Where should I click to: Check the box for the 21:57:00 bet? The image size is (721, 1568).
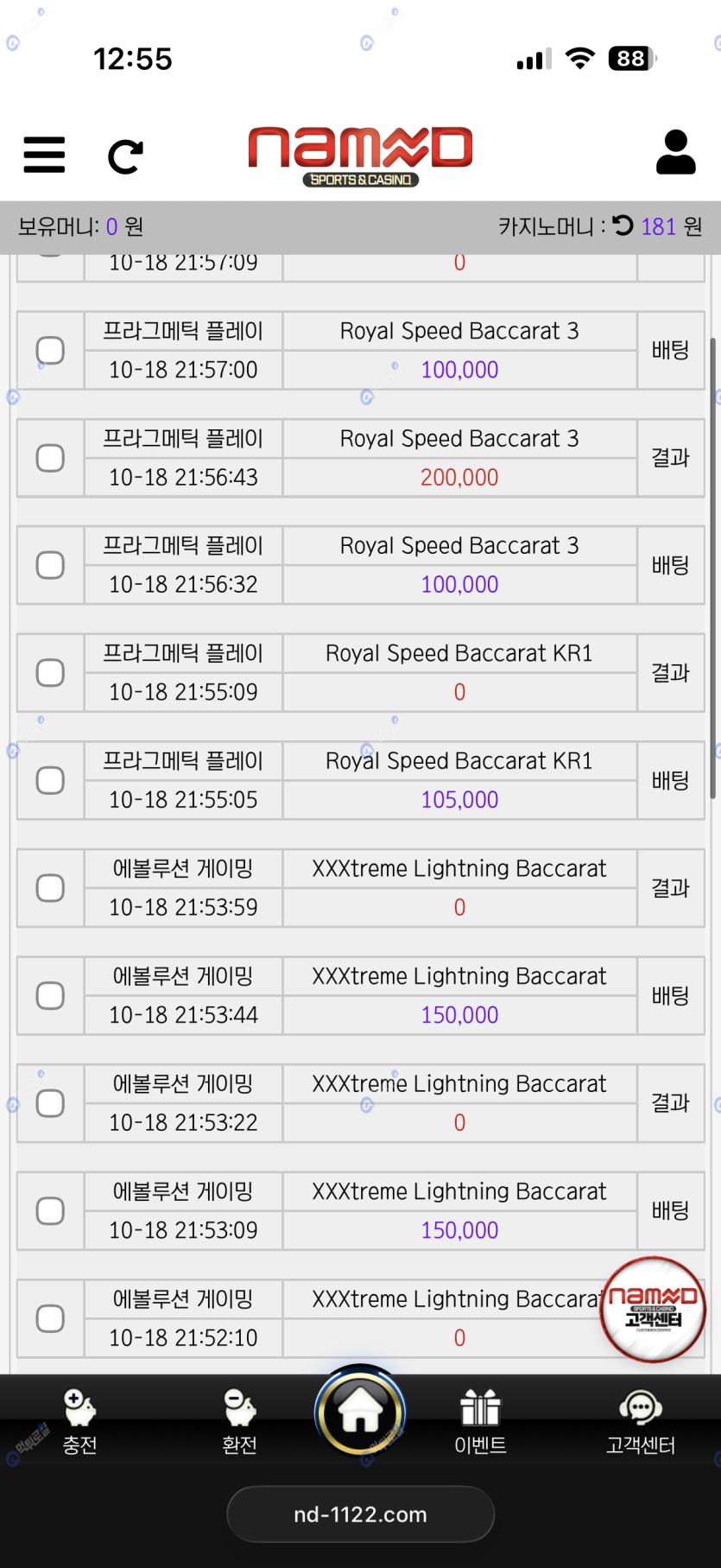click(x=50, y=351)
